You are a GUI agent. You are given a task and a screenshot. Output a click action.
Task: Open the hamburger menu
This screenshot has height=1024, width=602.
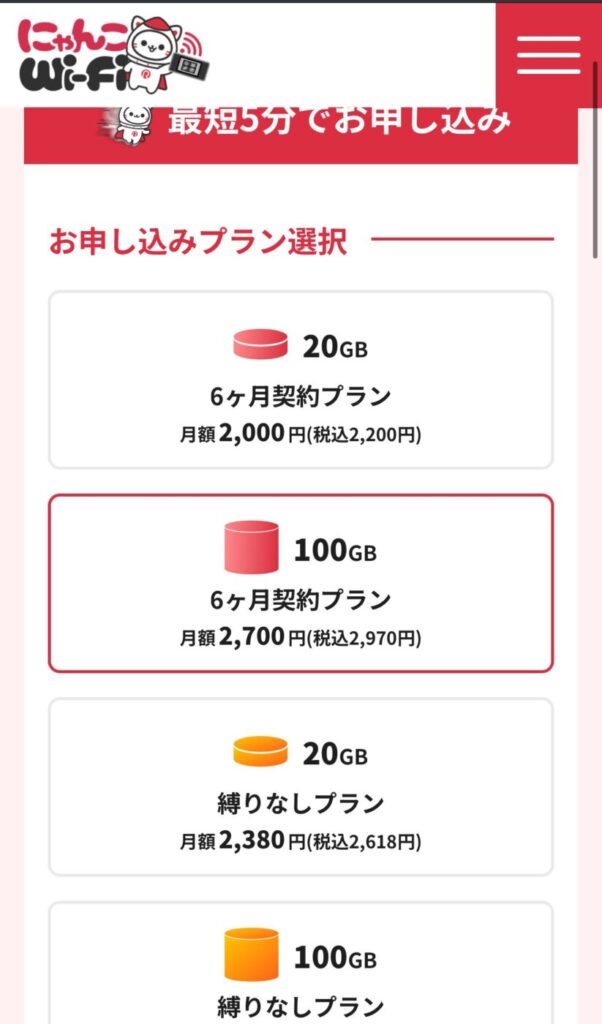(x=548, y=55)
